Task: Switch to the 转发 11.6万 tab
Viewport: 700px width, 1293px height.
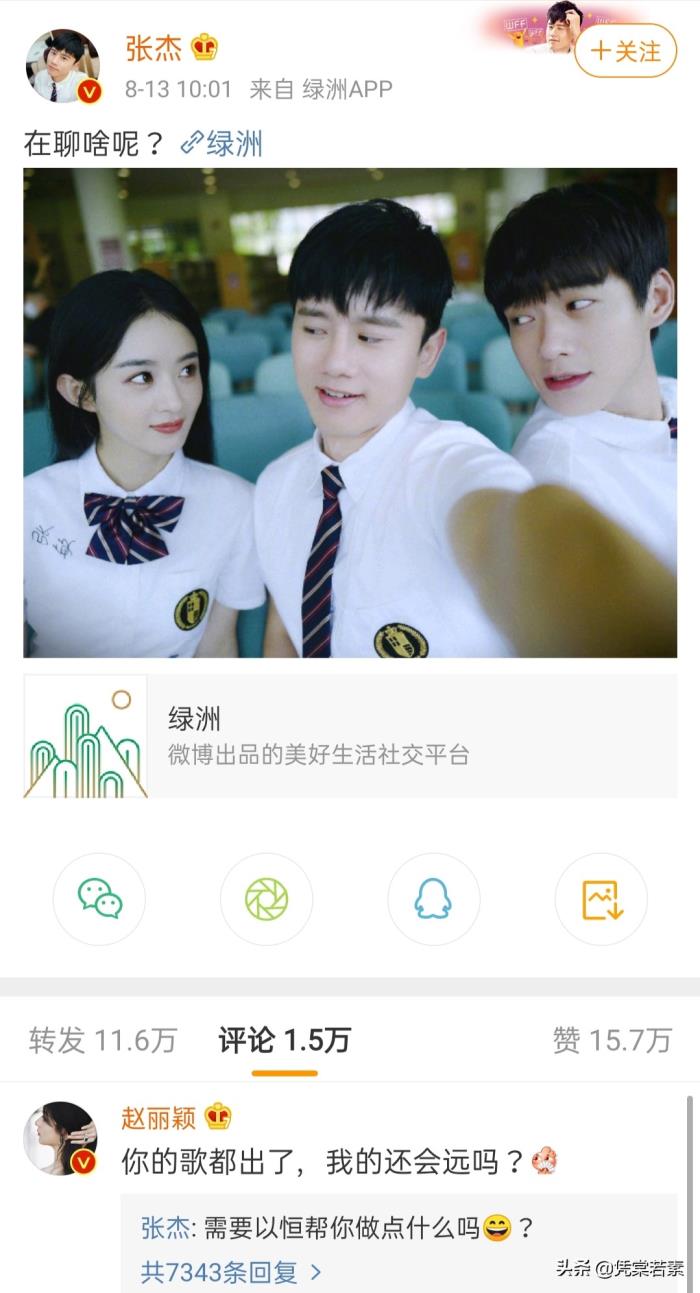Action: pyautogui.click(x=102, y=1040)
